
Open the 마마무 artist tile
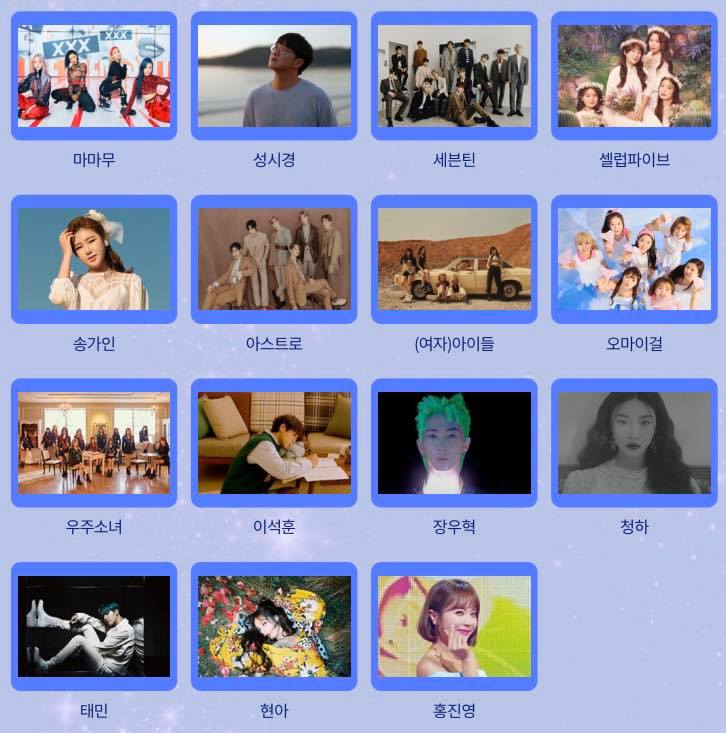click(x=94, y=76)
